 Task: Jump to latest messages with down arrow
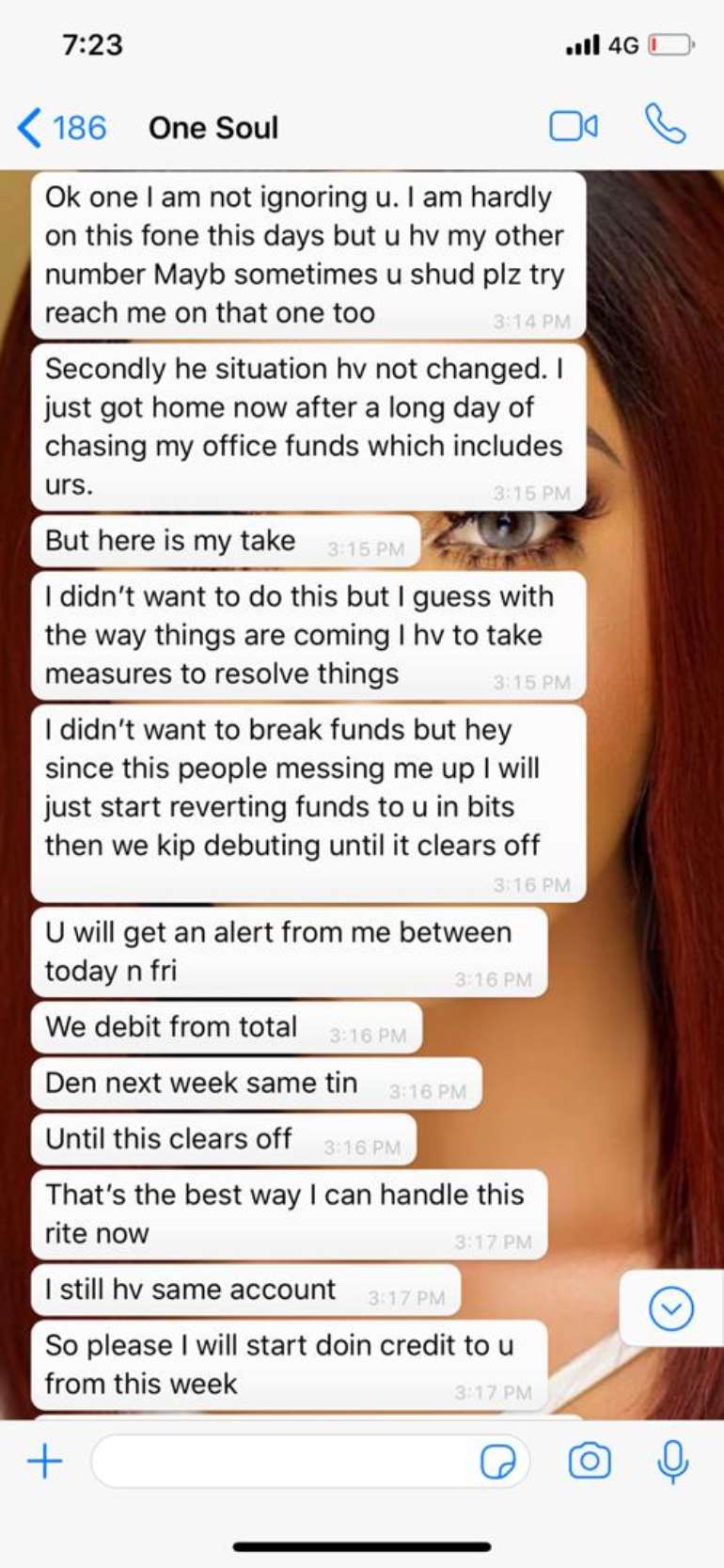coord(671,1308)
